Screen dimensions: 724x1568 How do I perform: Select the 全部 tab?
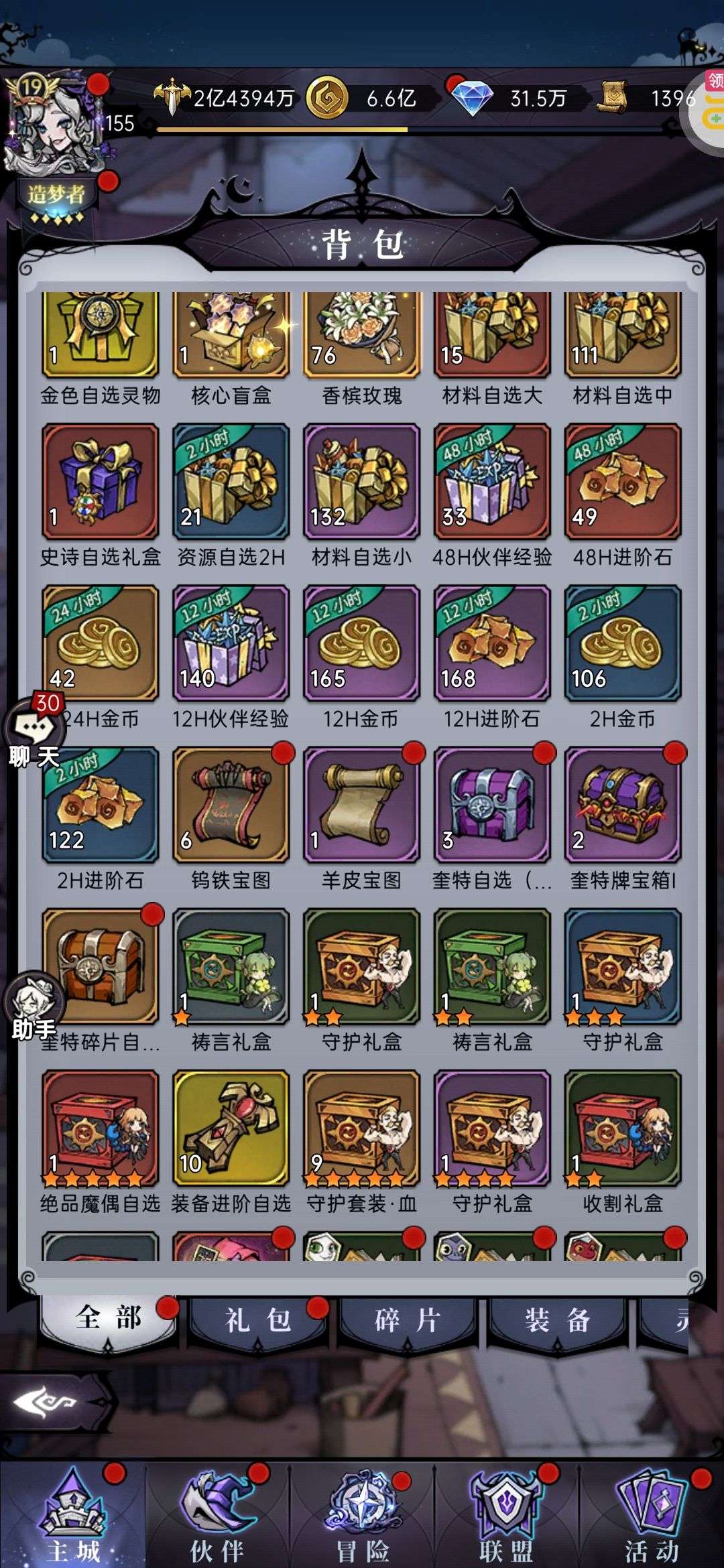point(109,1319)
